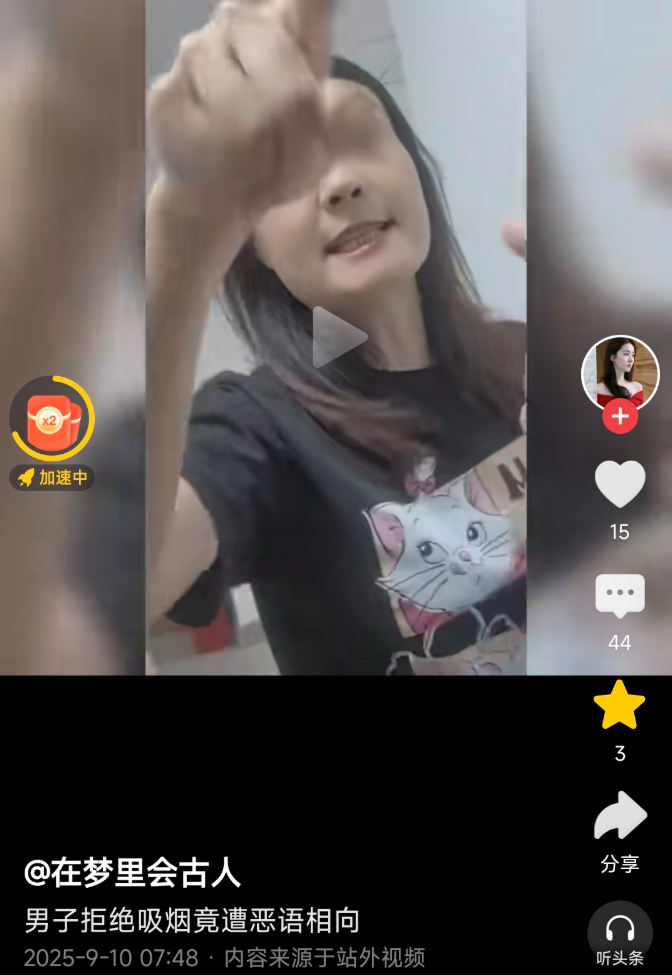Tap the star to favorite this video

point(620,706)
